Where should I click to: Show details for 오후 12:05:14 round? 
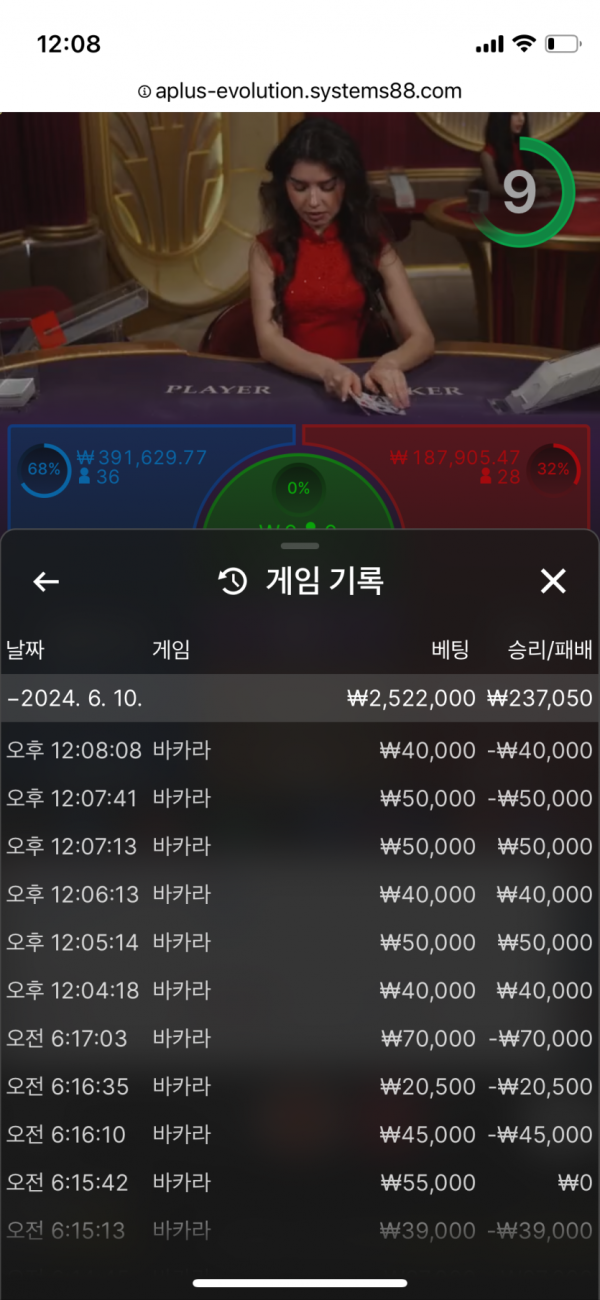point(300,942)
